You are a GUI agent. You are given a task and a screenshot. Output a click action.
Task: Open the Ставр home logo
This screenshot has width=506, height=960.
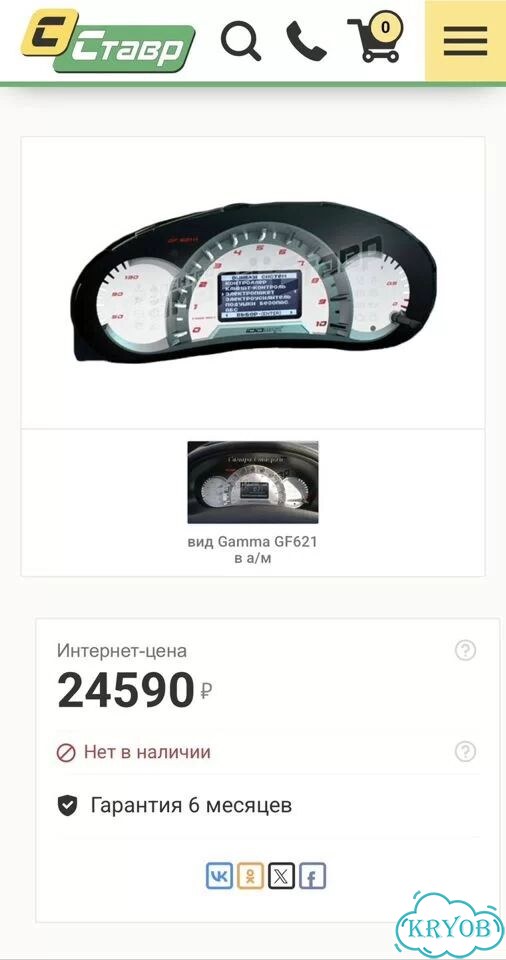[108, 40]
